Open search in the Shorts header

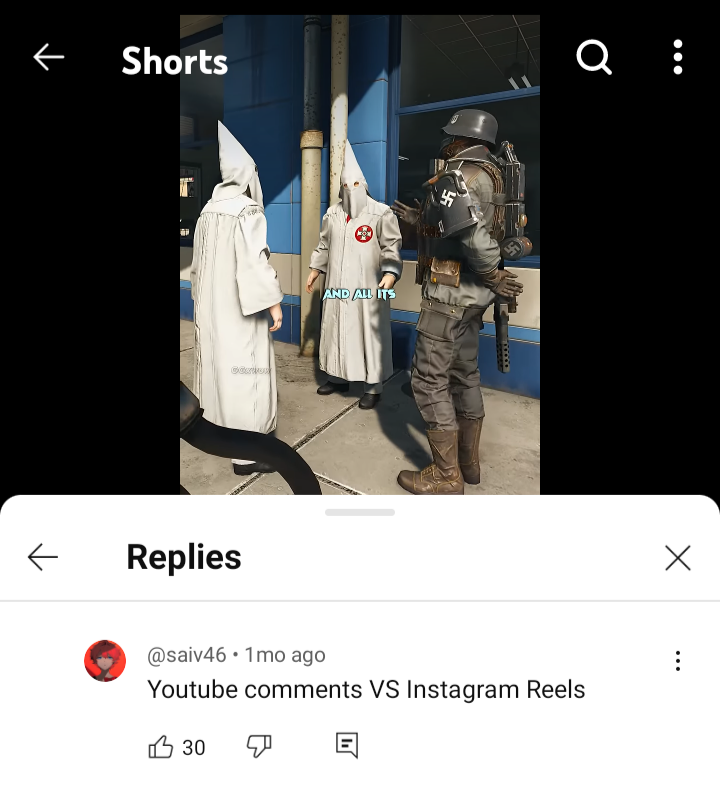(x=594, y=58)
